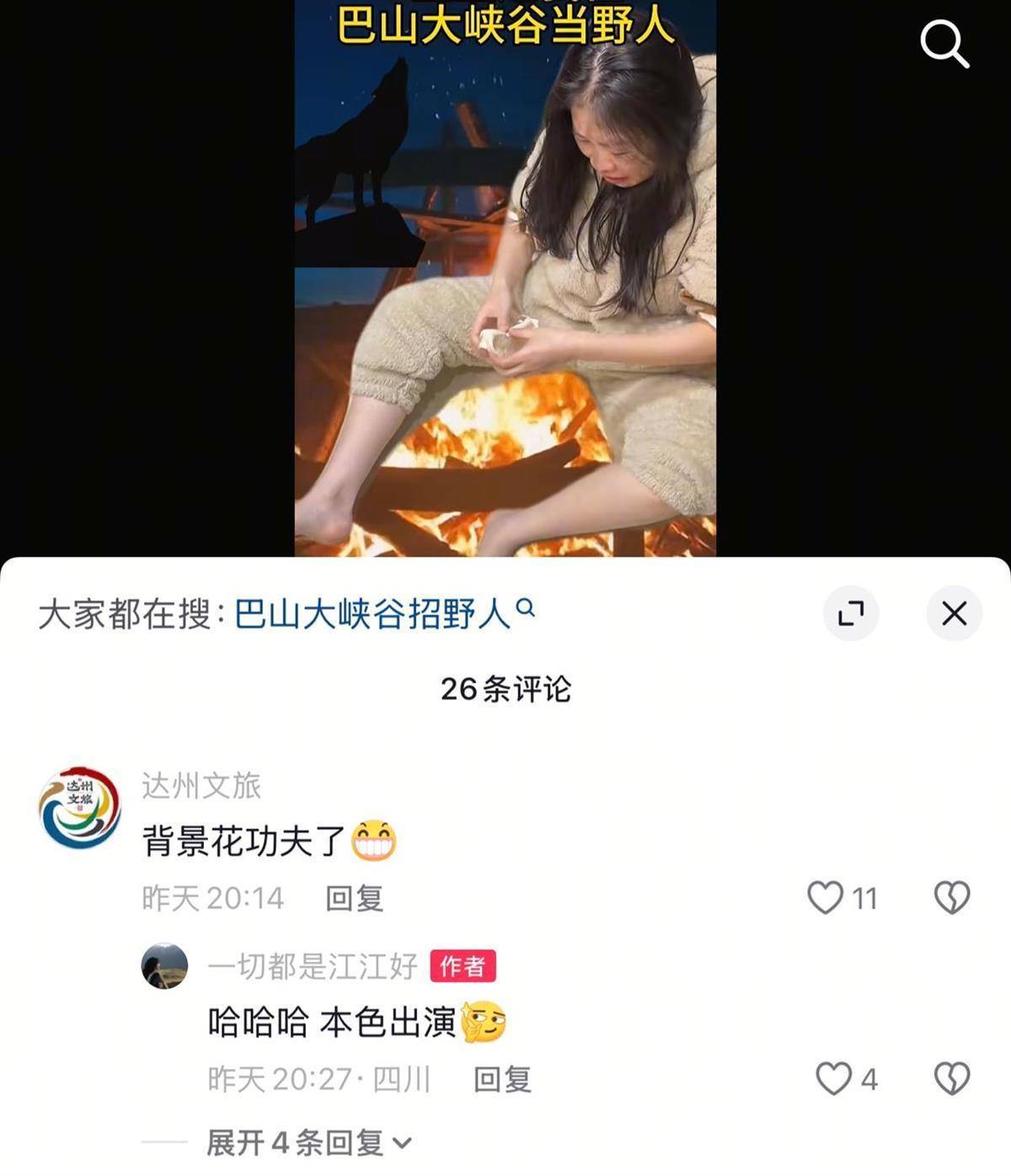This screenshot has height=1176, width=1011.
Task: Open 一切都是江江好's profile avatar
Action: click(x=164, y=965)
